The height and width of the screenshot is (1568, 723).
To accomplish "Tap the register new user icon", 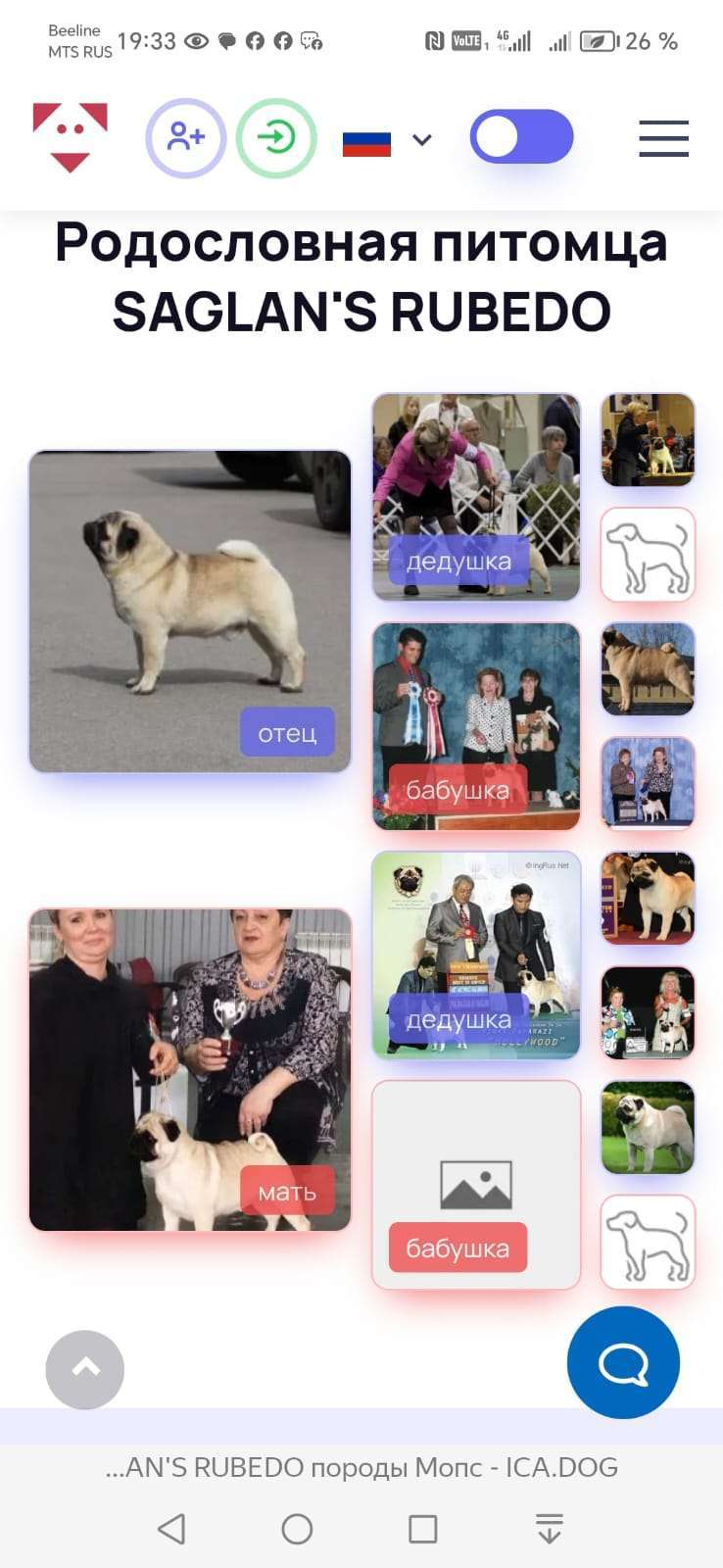I will 186,138.
